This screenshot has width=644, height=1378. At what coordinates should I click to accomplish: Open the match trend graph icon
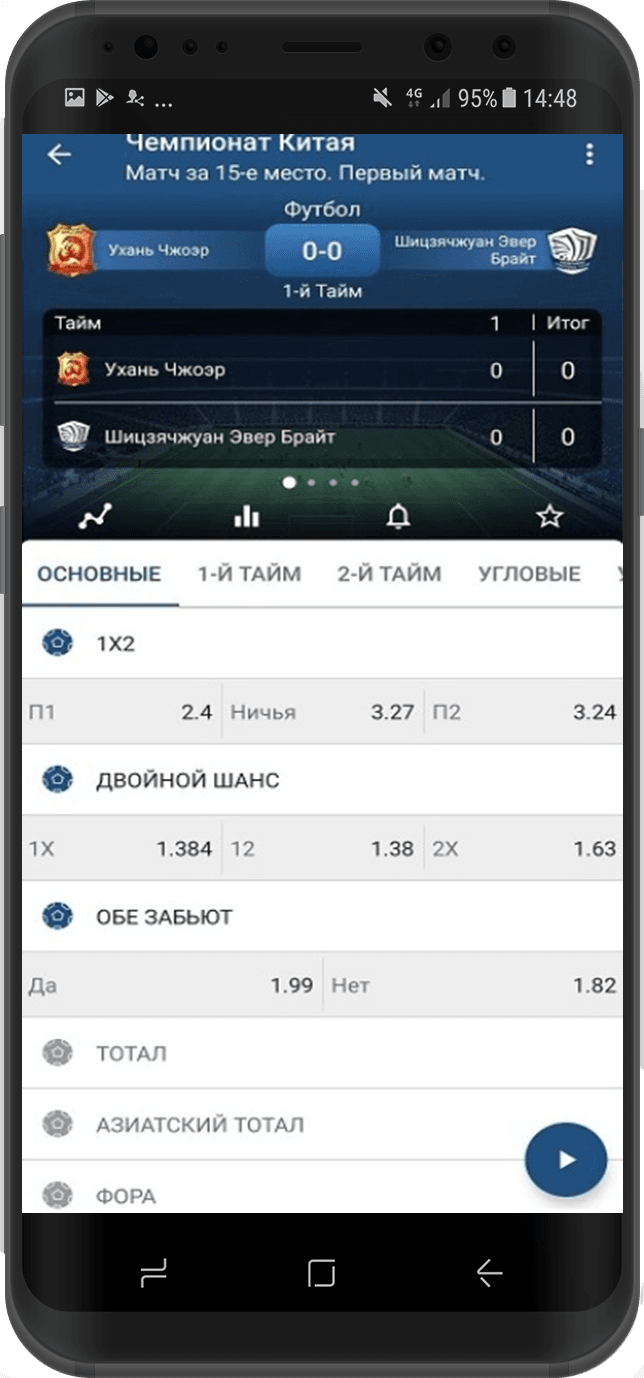coord(97,516)
